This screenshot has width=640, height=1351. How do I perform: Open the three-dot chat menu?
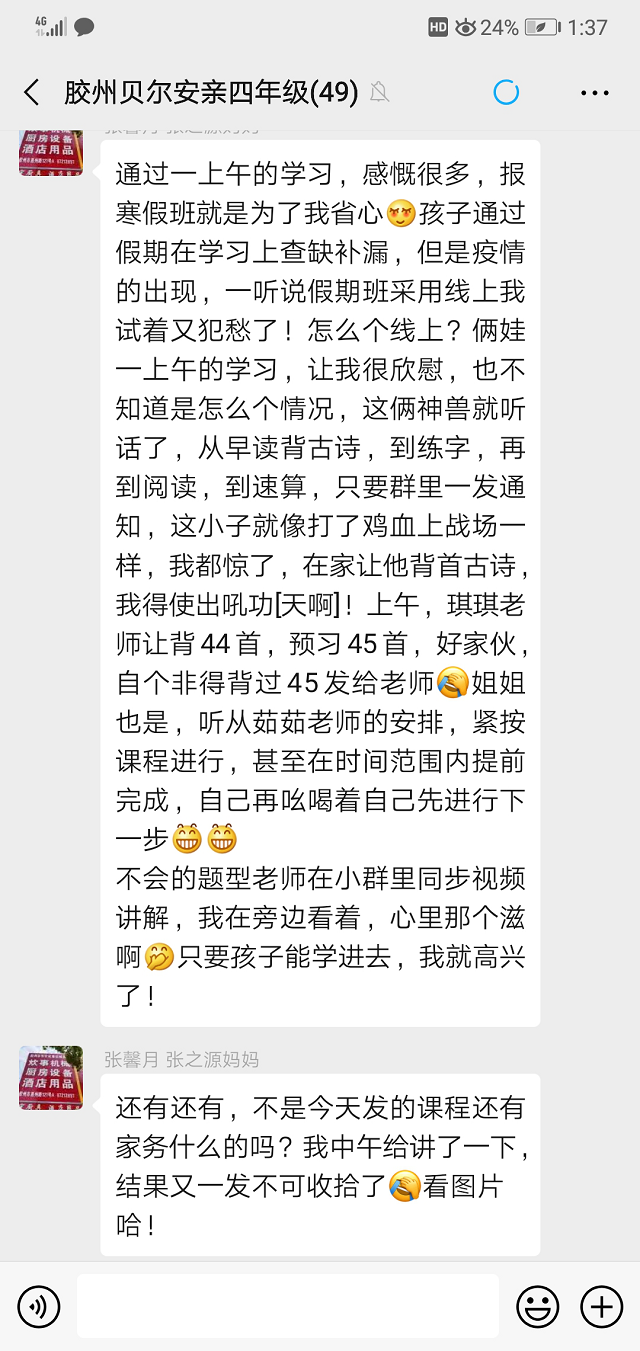point(595,93)
